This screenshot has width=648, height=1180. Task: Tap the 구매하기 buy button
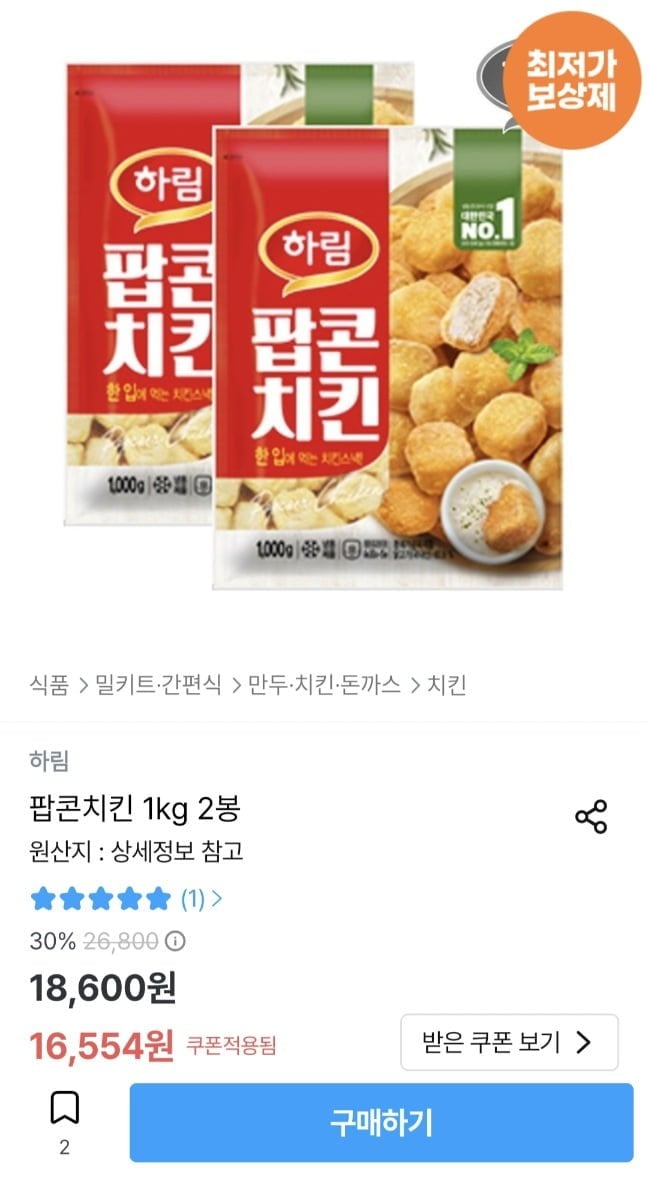tap(382, 1122)
